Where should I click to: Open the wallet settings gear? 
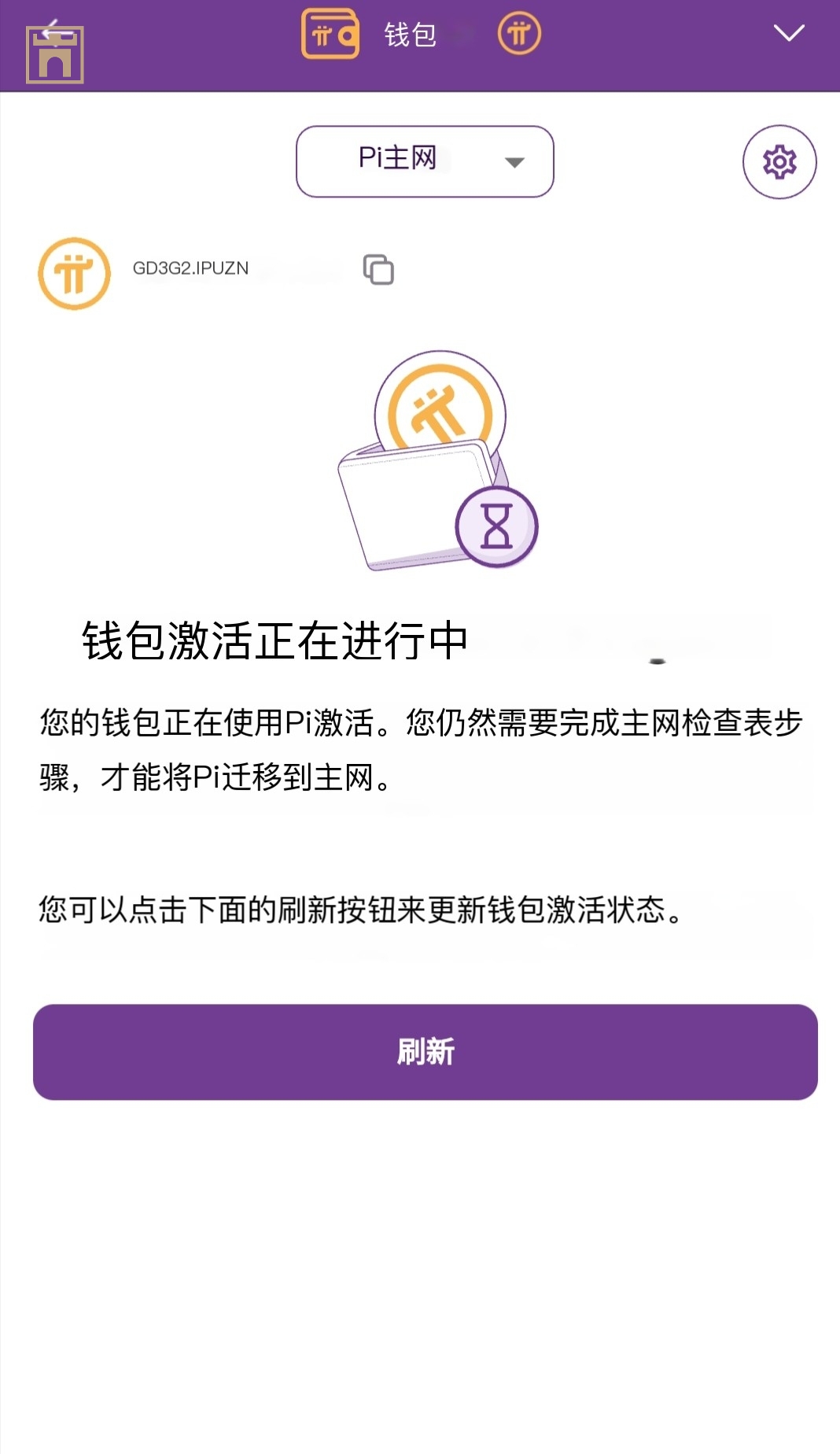pos(779,161)
